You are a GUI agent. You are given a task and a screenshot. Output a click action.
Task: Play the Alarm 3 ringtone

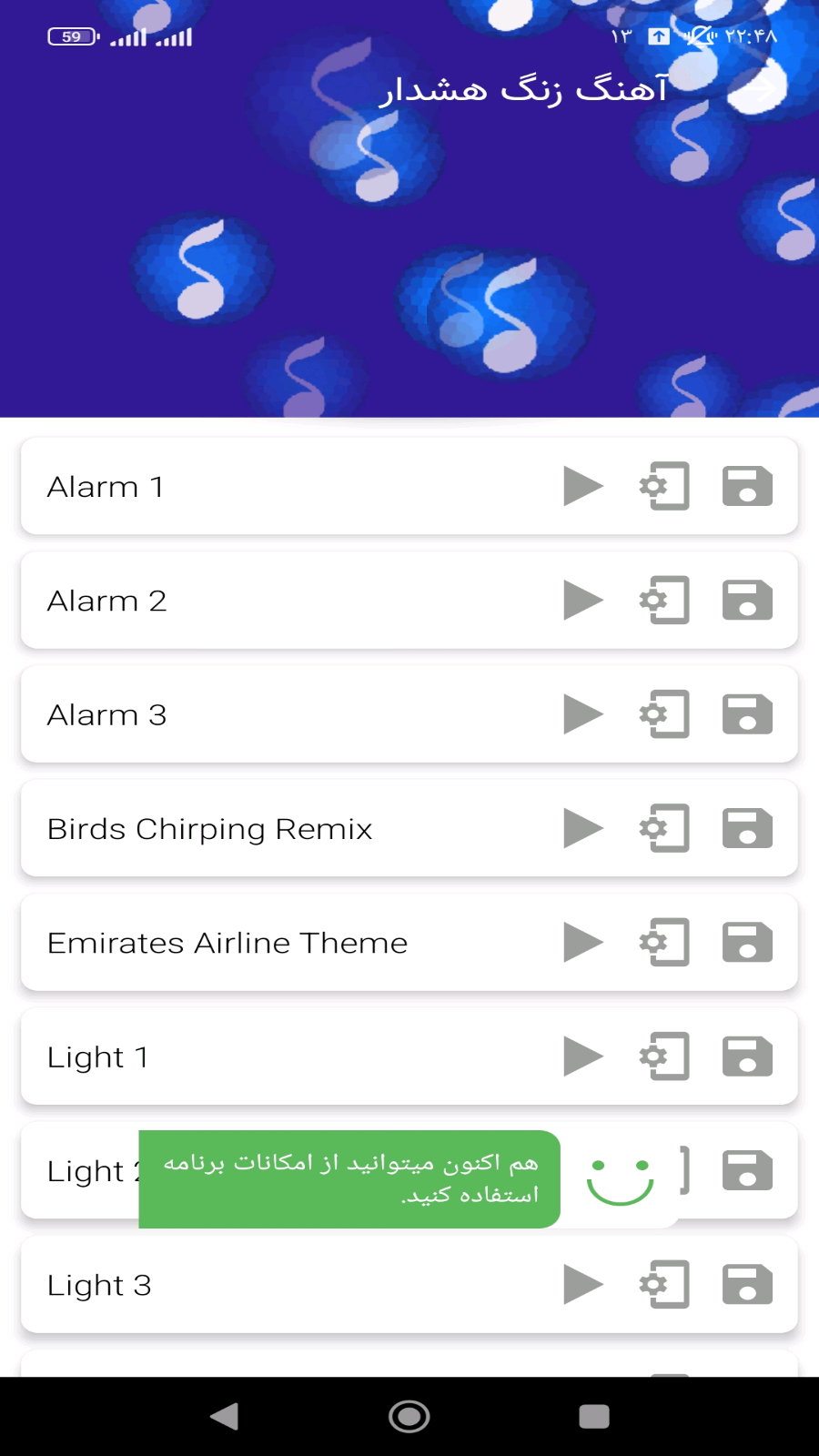582,714
